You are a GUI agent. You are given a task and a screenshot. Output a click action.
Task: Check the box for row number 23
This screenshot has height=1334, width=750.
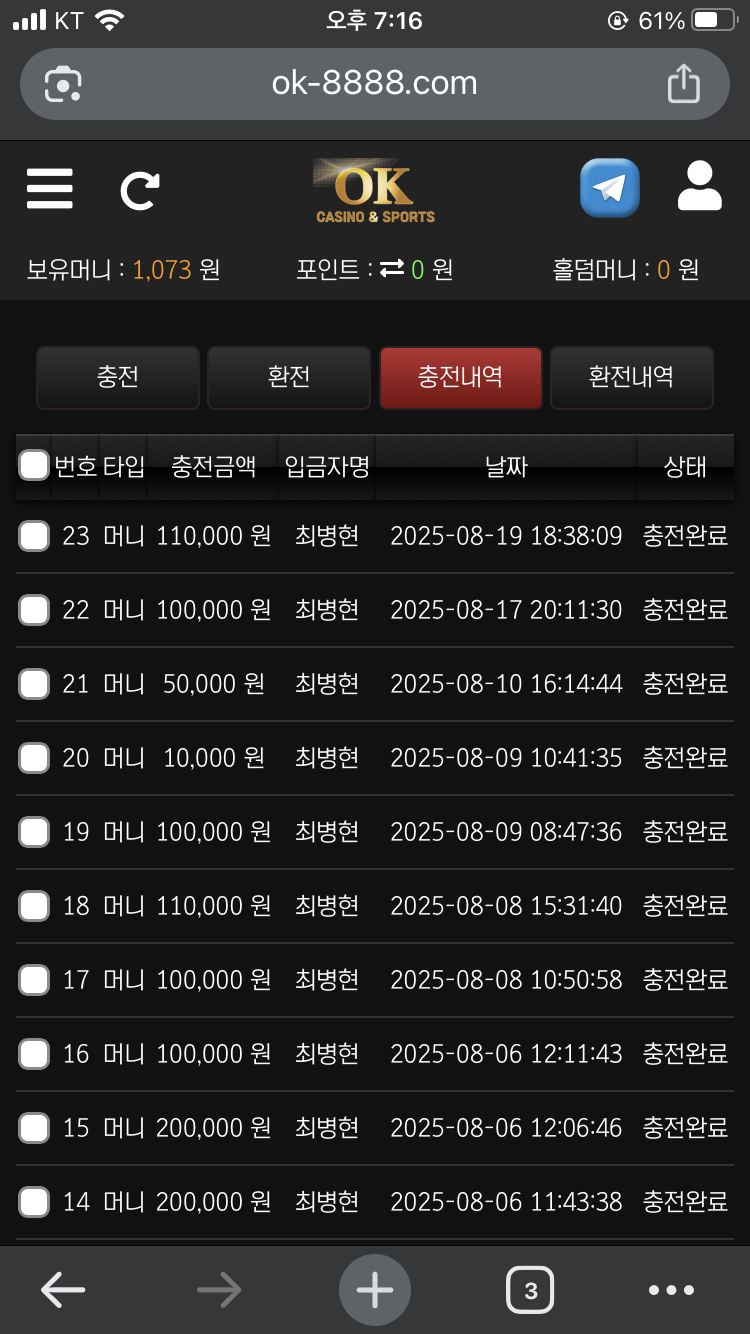point(34,536)
